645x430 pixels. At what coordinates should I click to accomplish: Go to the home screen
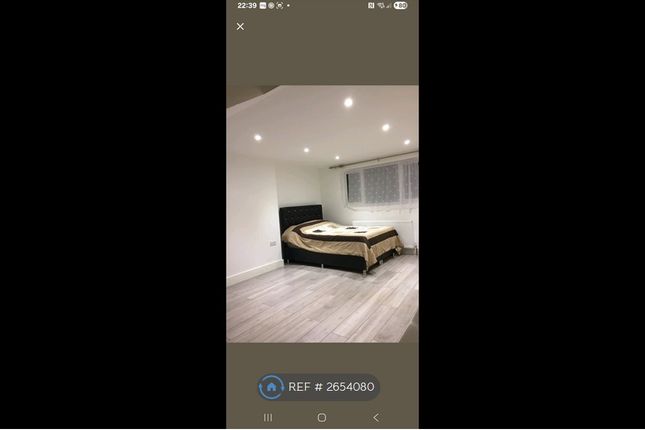pos(322,417)
